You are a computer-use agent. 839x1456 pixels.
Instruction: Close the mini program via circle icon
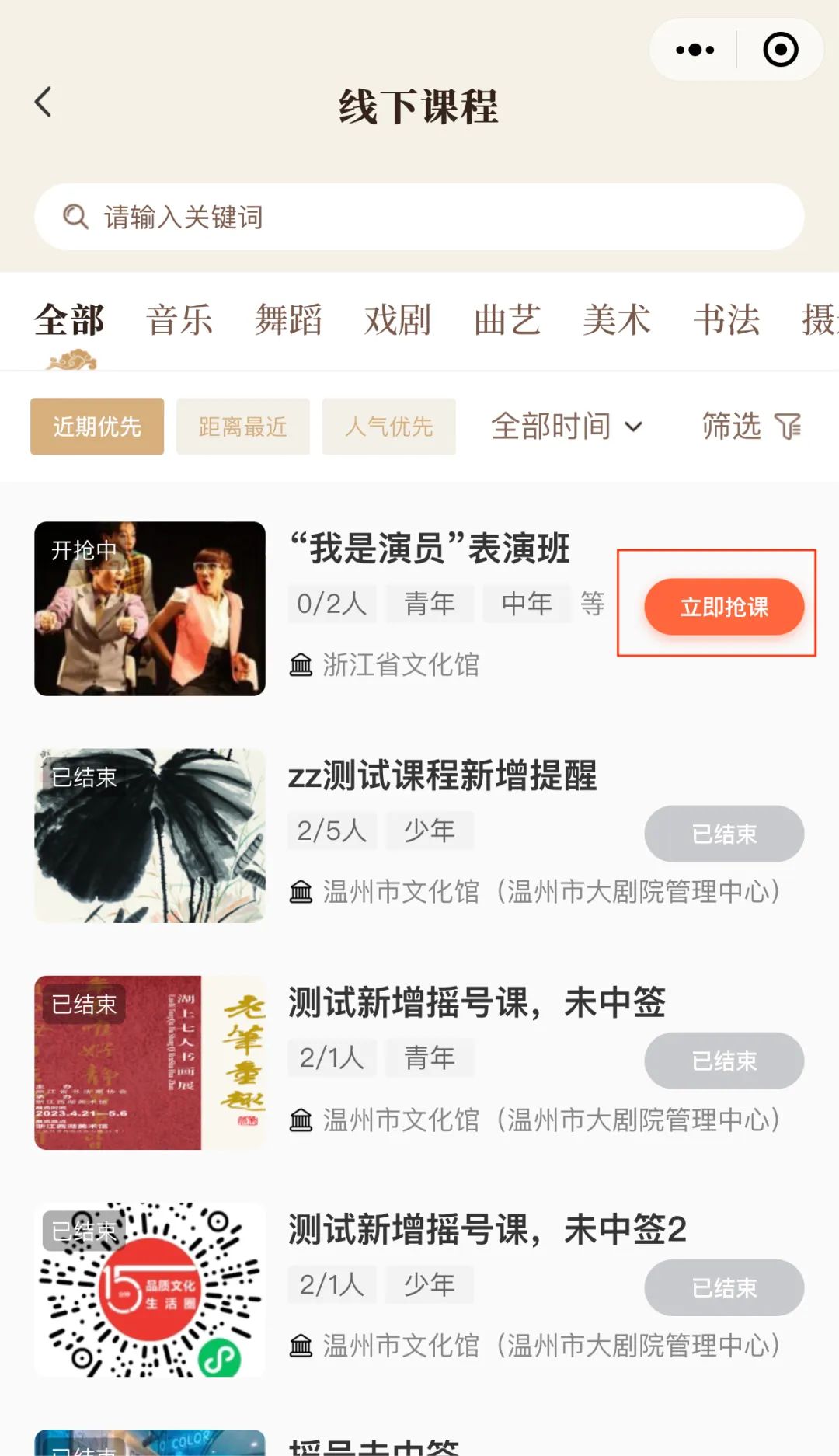[780, 51]
